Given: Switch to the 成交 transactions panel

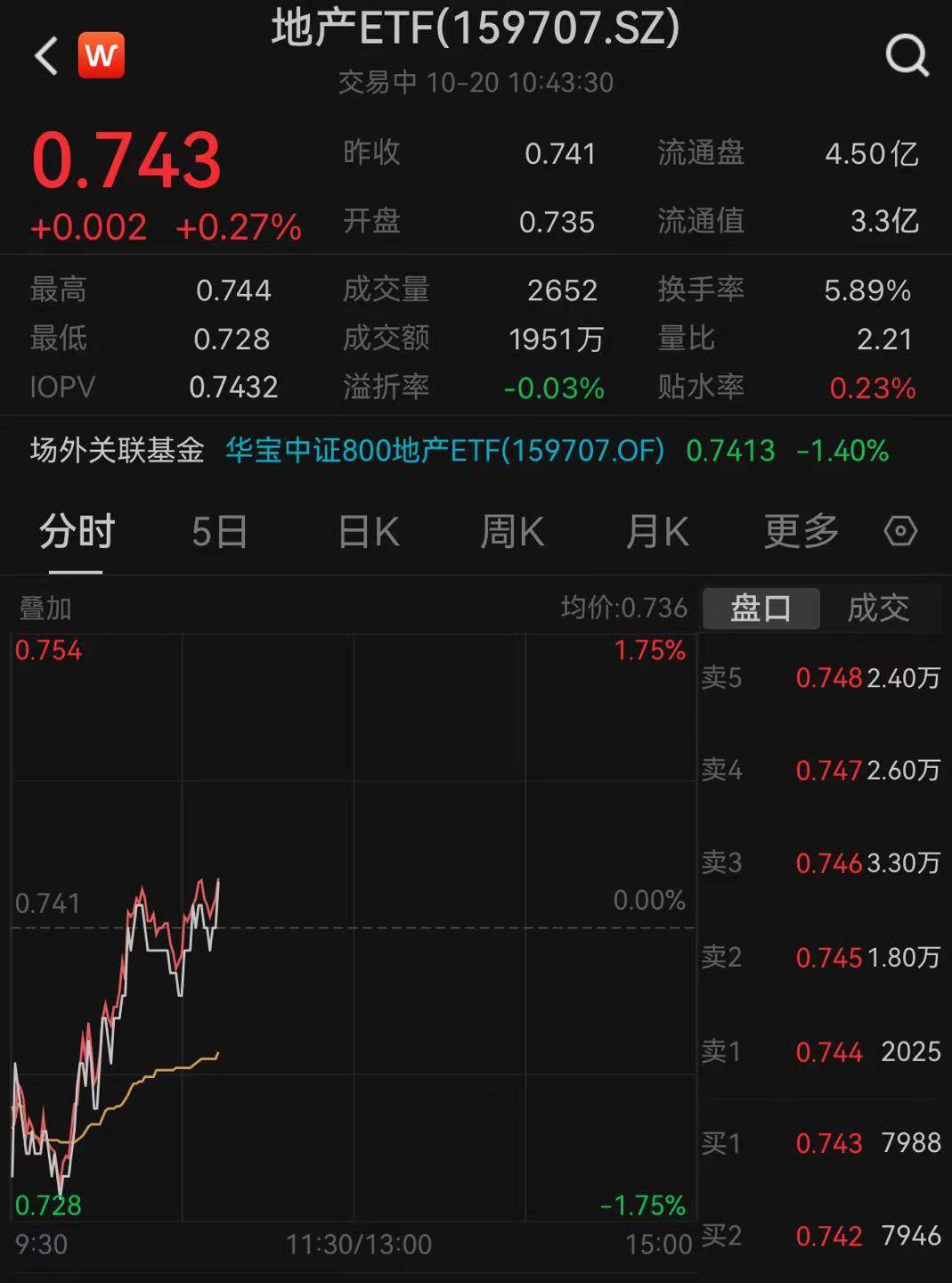Looking at the screenshot, I should click(x=877, y=609).
